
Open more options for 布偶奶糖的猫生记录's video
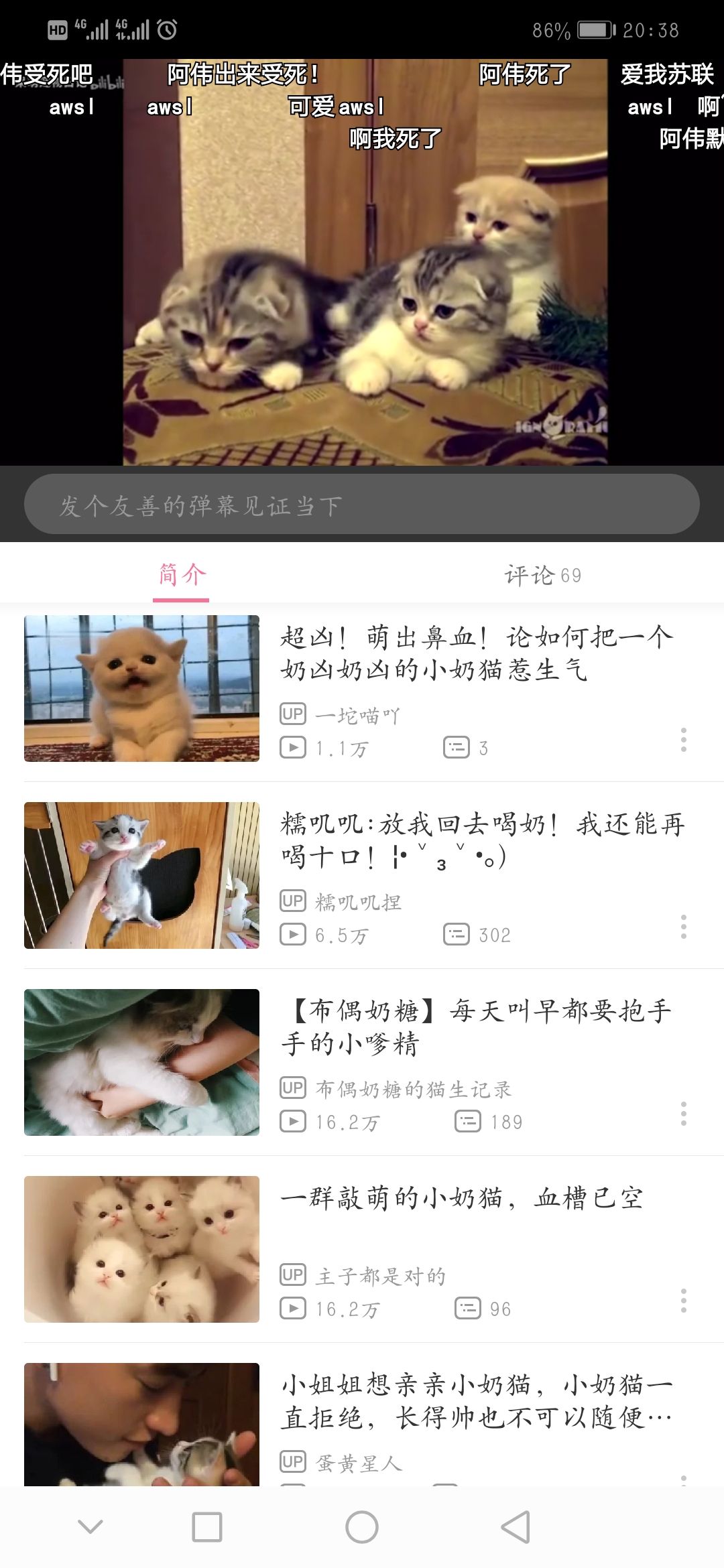tap(683, 1114)
